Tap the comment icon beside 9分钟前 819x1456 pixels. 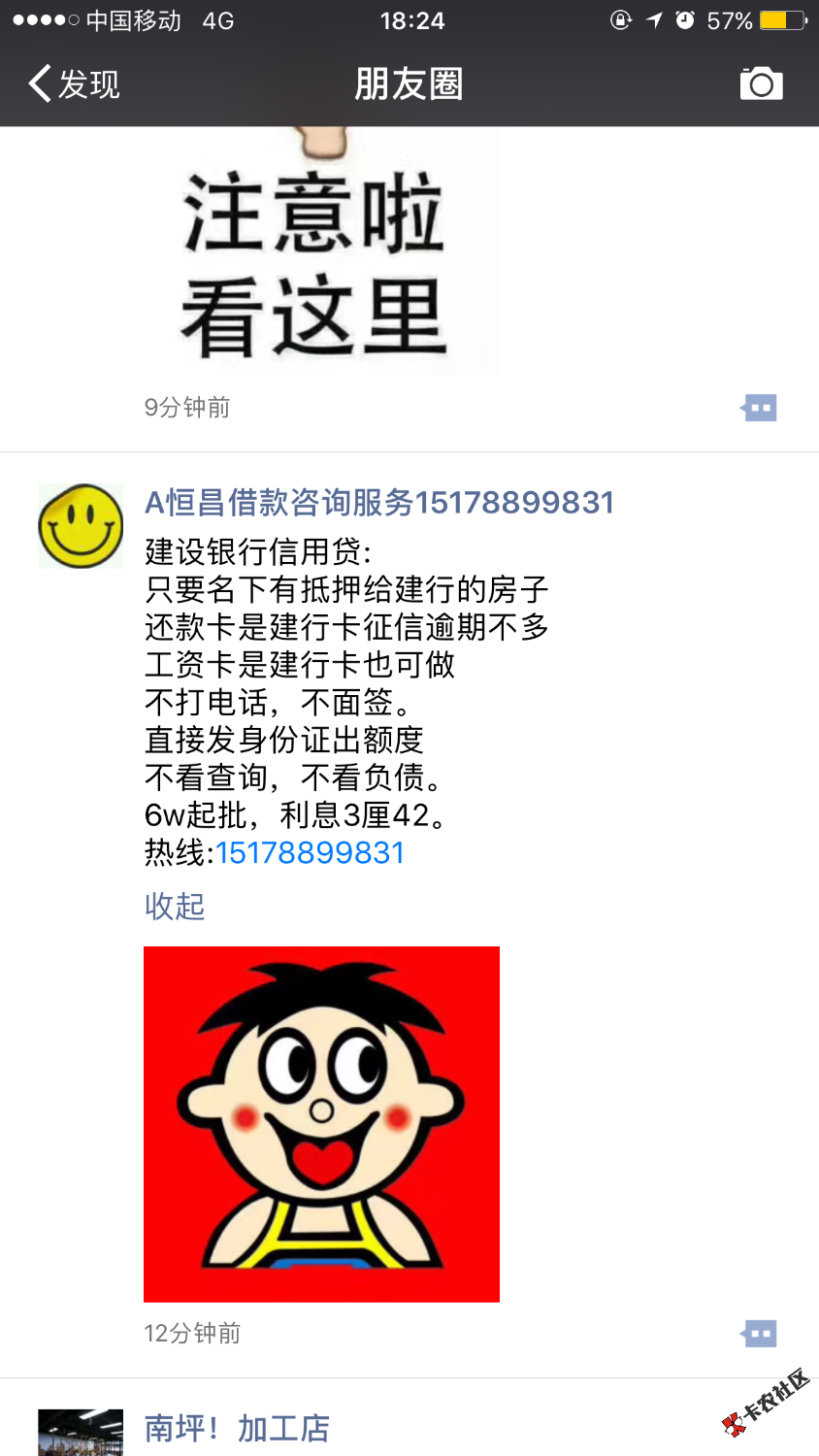759,408
